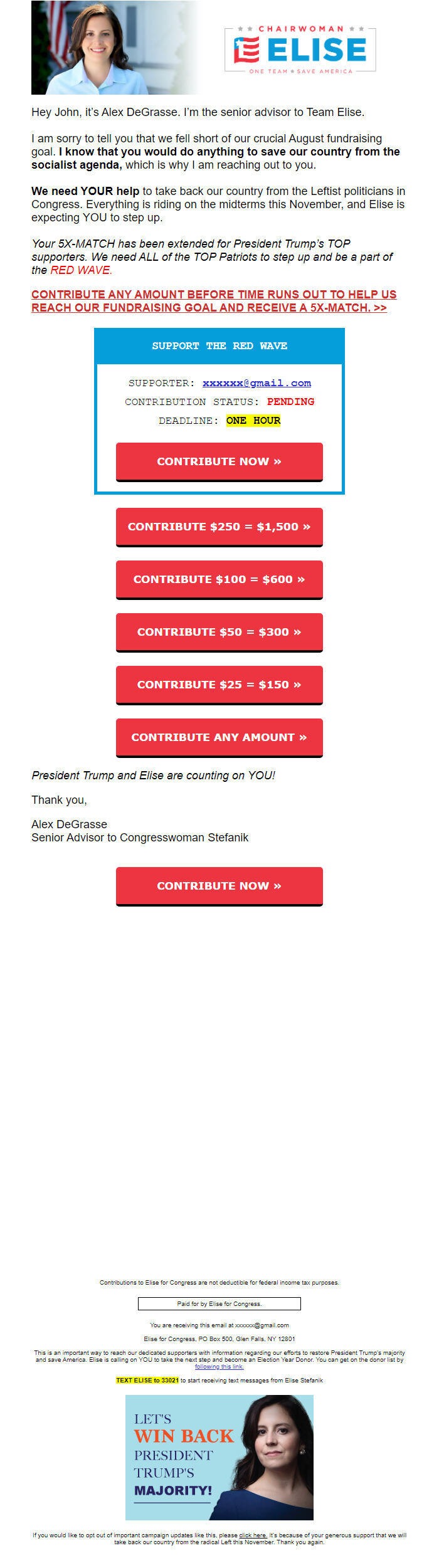This screenshot has width=439, height=1568.
Task: Select the Contribute $250 = $1,500 button
Action: coord(219,527)
